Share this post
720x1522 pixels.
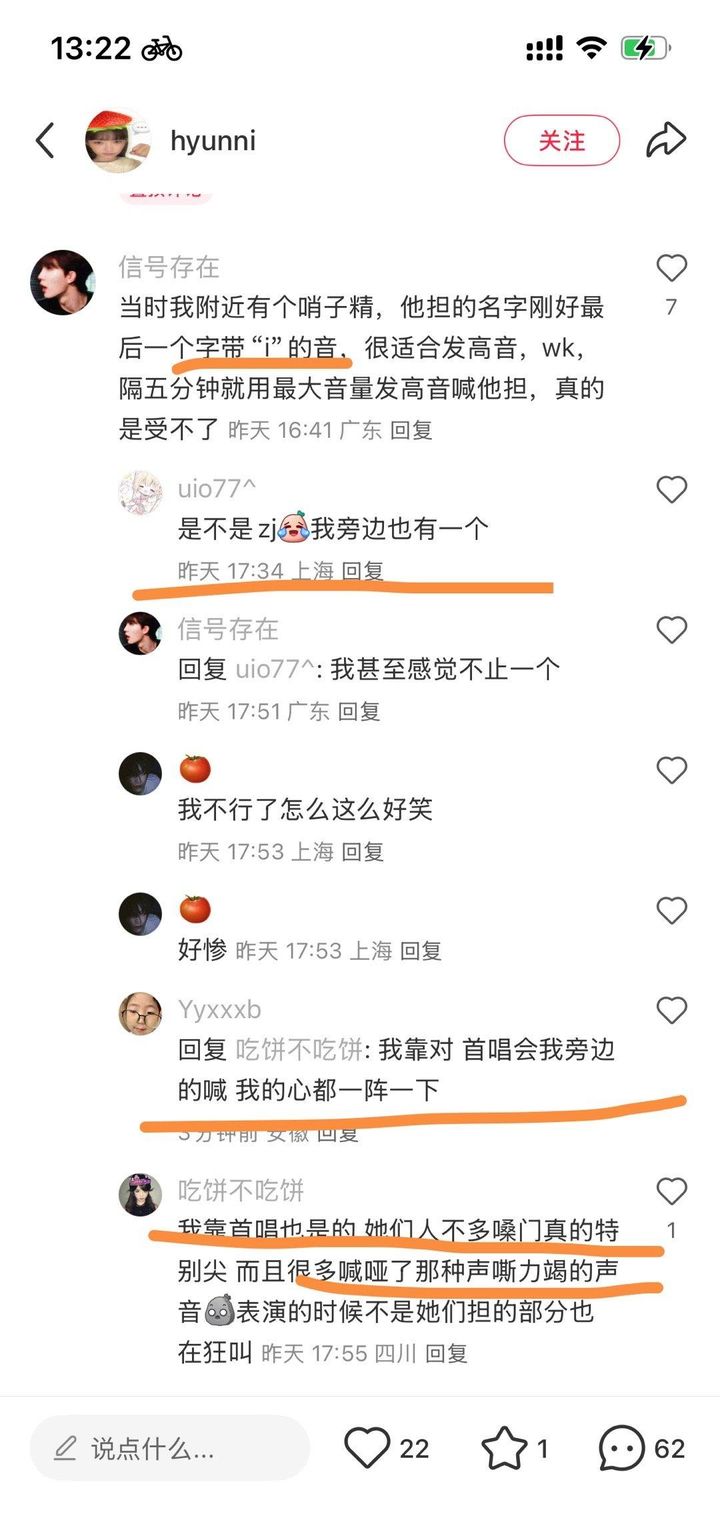666,141
